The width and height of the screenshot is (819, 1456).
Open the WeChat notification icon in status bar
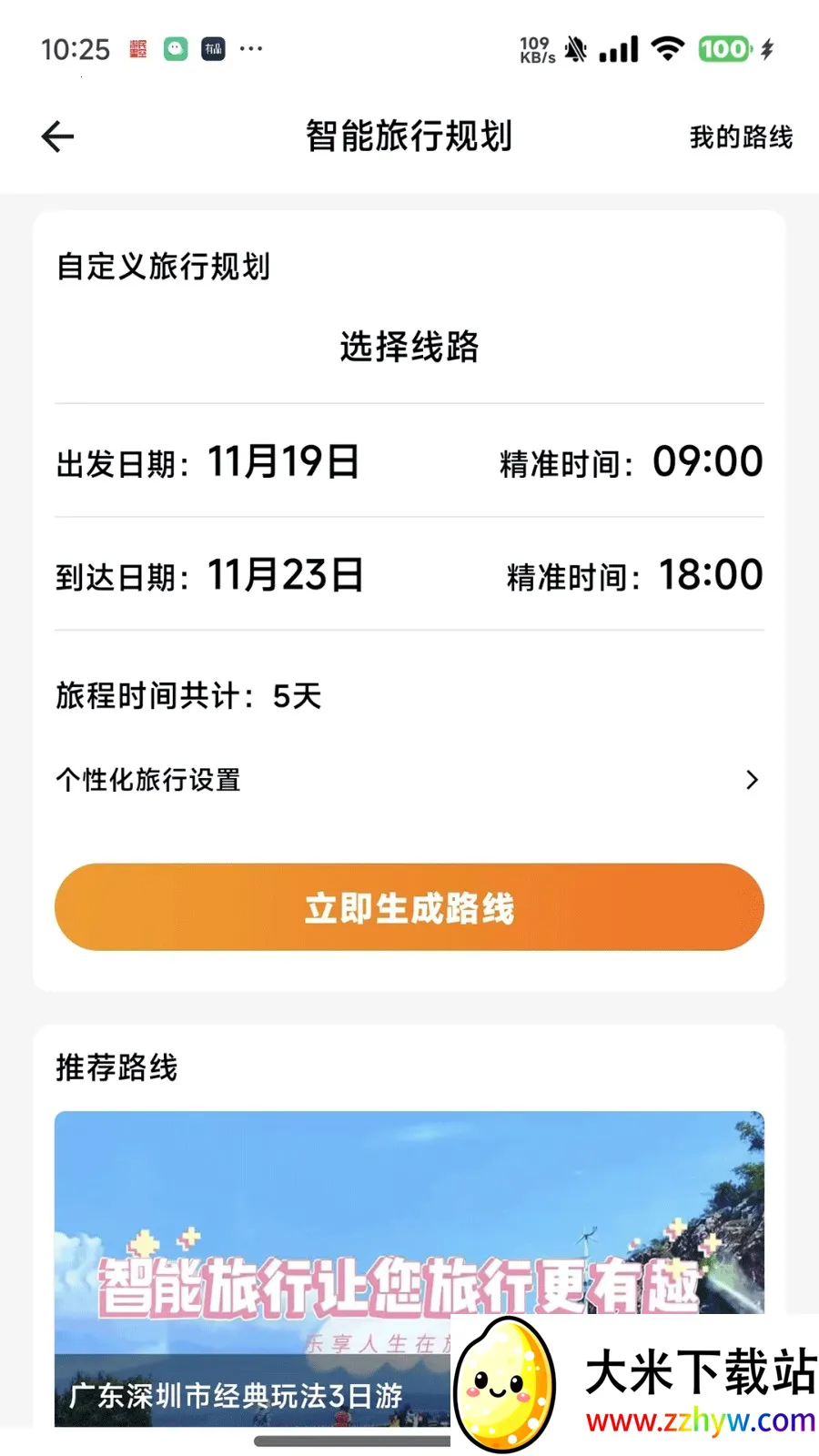[175, 48]
